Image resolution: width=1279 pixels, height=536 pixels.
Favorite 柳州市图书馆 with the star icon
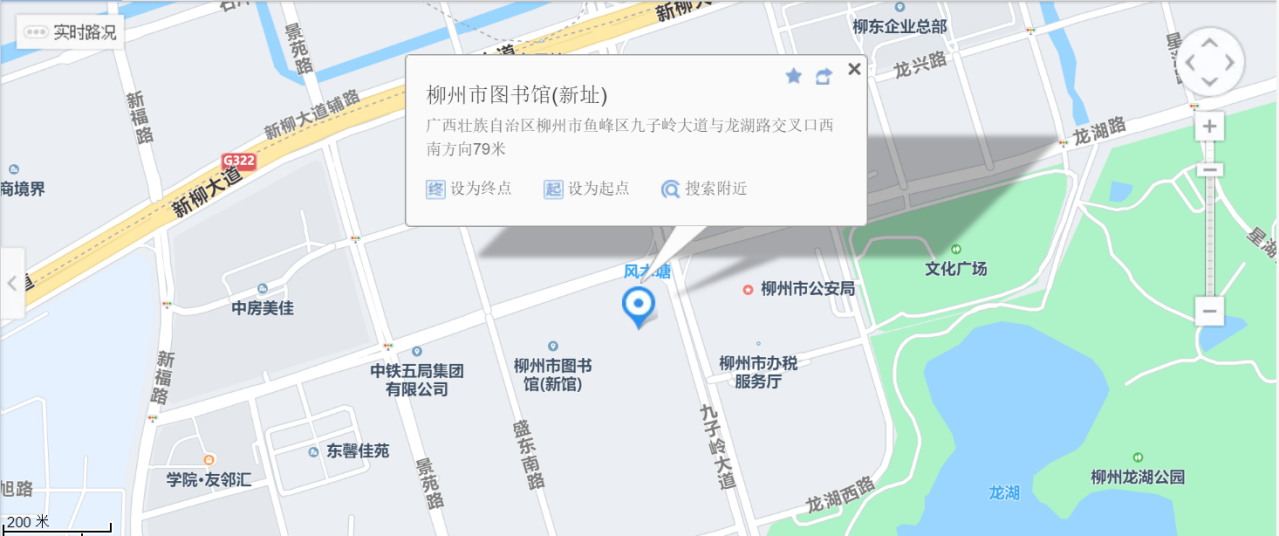click(794, 76)
